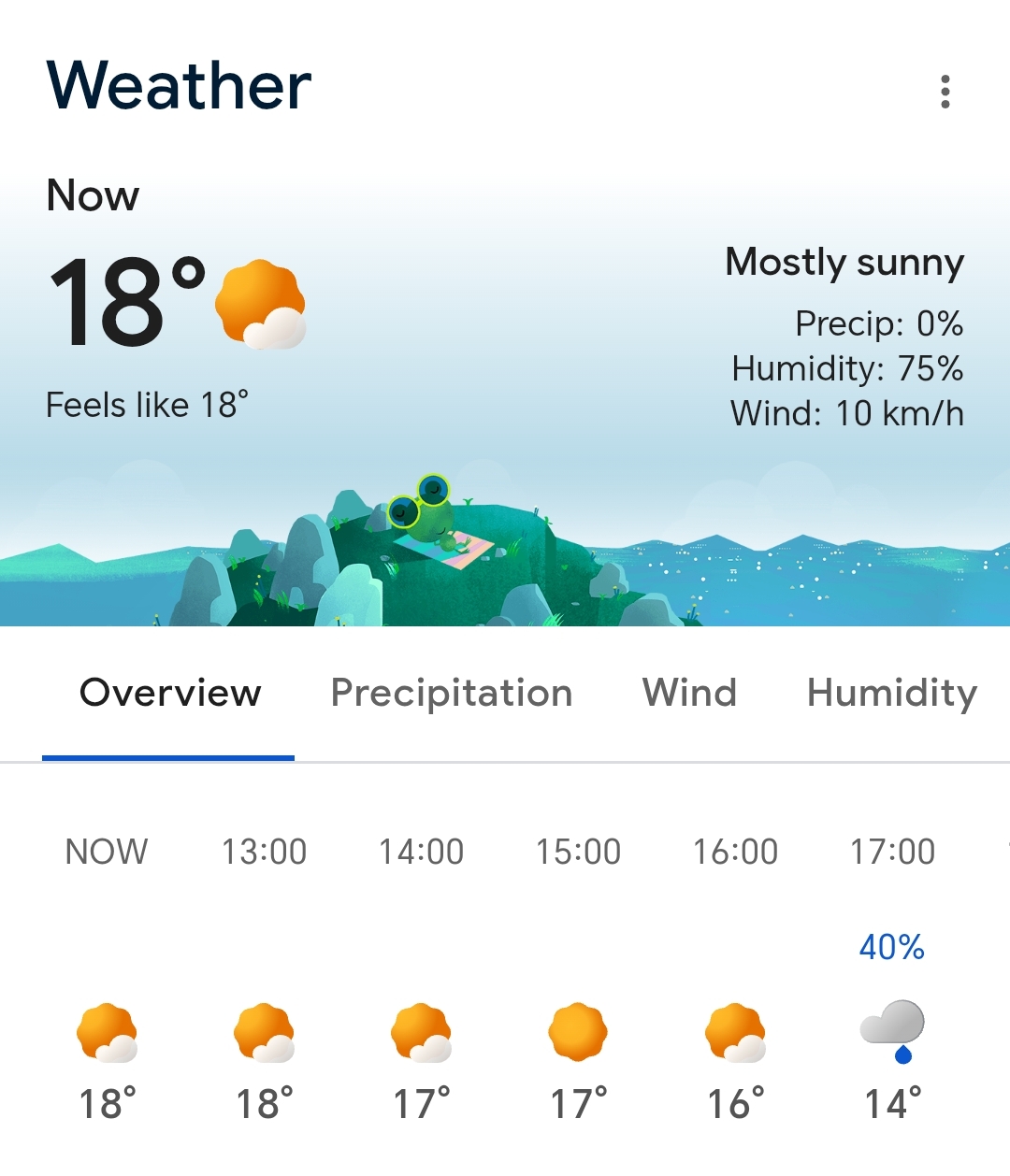Open the three-dot overflow menu
This screenshot has width=1010, height=1176.
(x=945, y=92)
